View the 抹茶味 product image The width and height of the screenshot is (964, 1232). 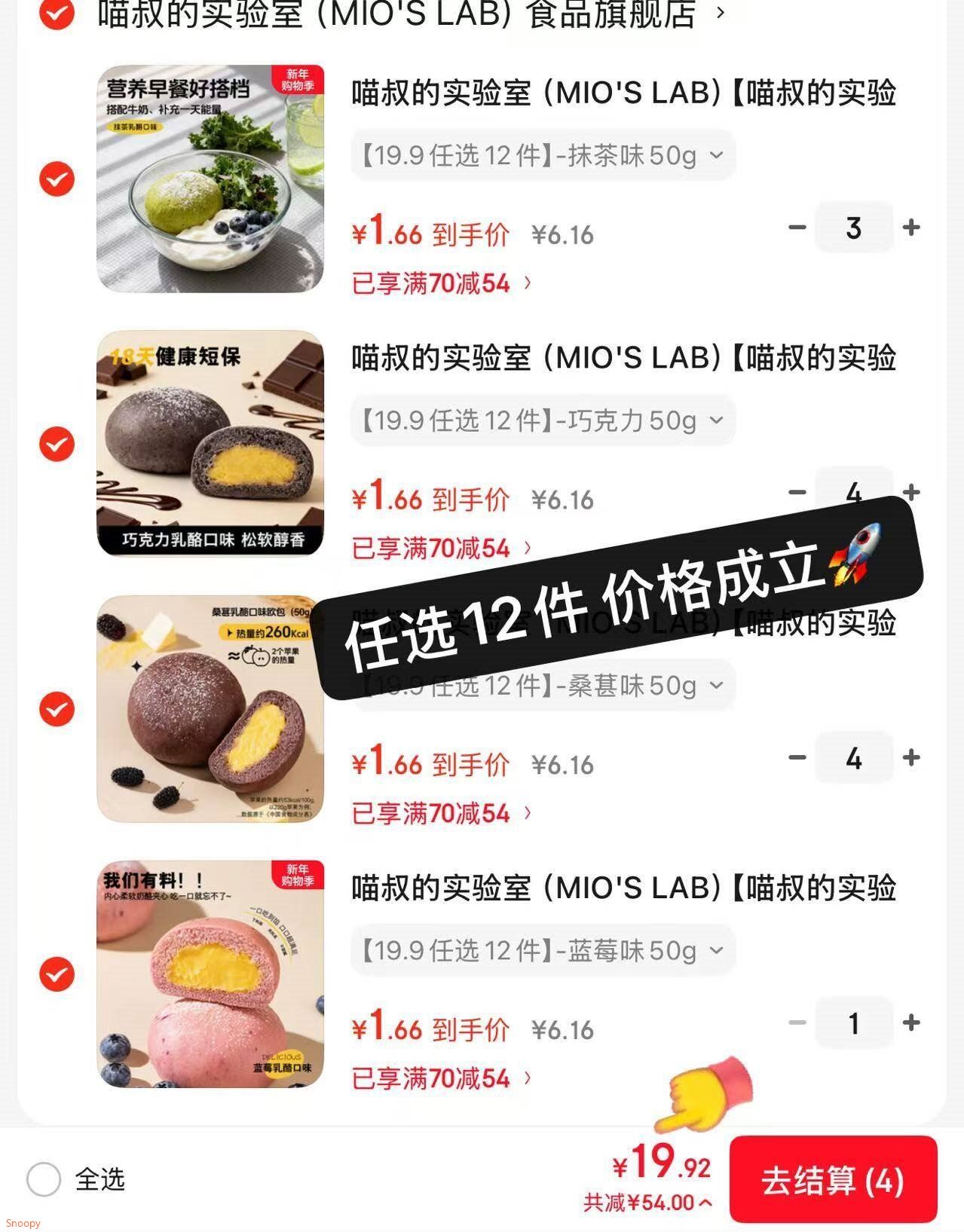[x=210, y=179]
